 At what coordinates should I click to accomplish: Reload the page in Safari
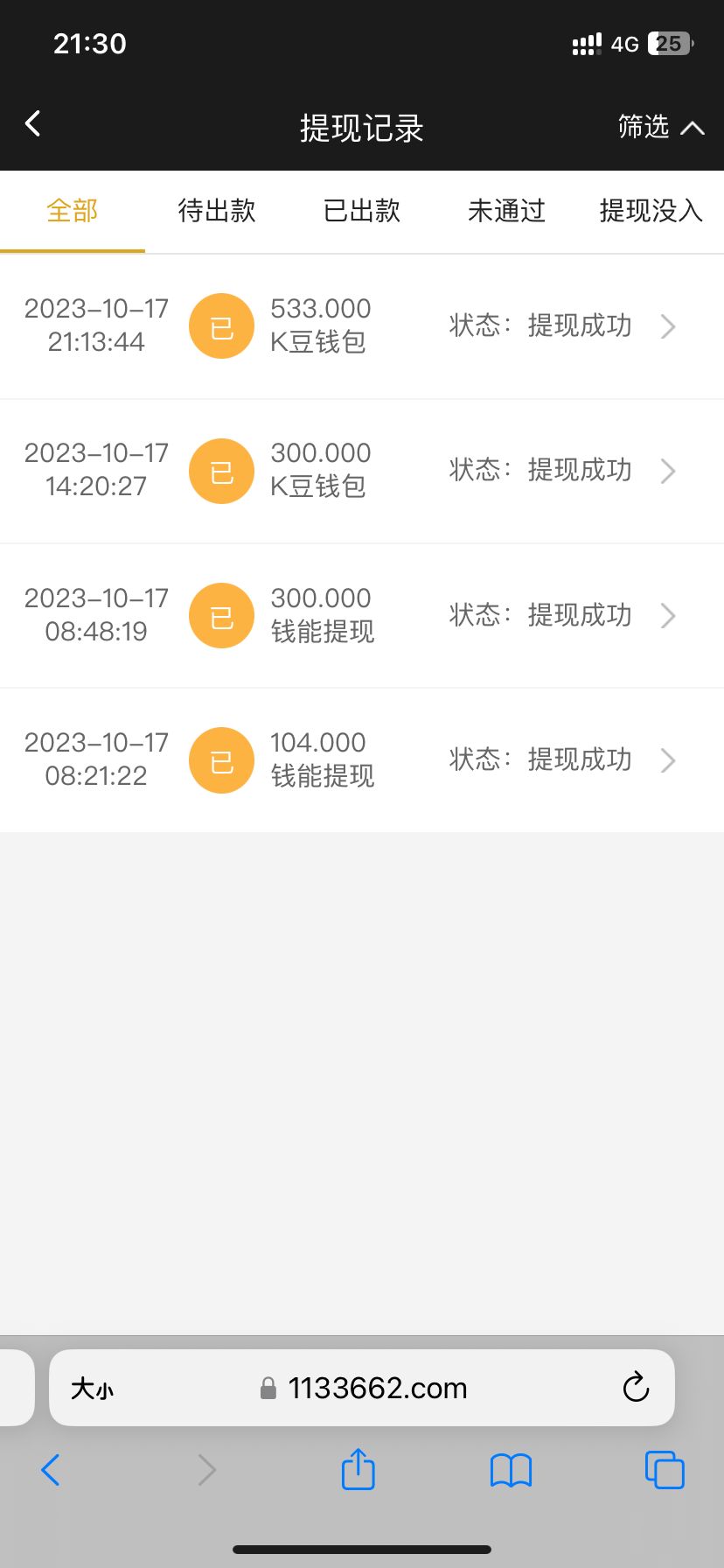636,1388
